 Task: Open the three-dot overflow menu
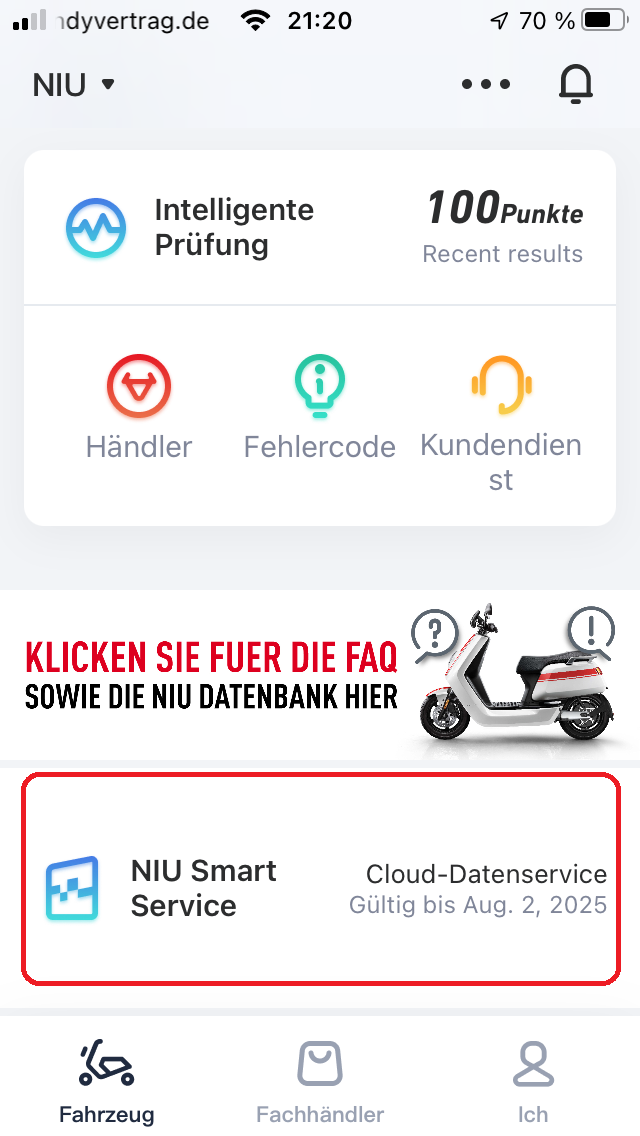[486, 85]
